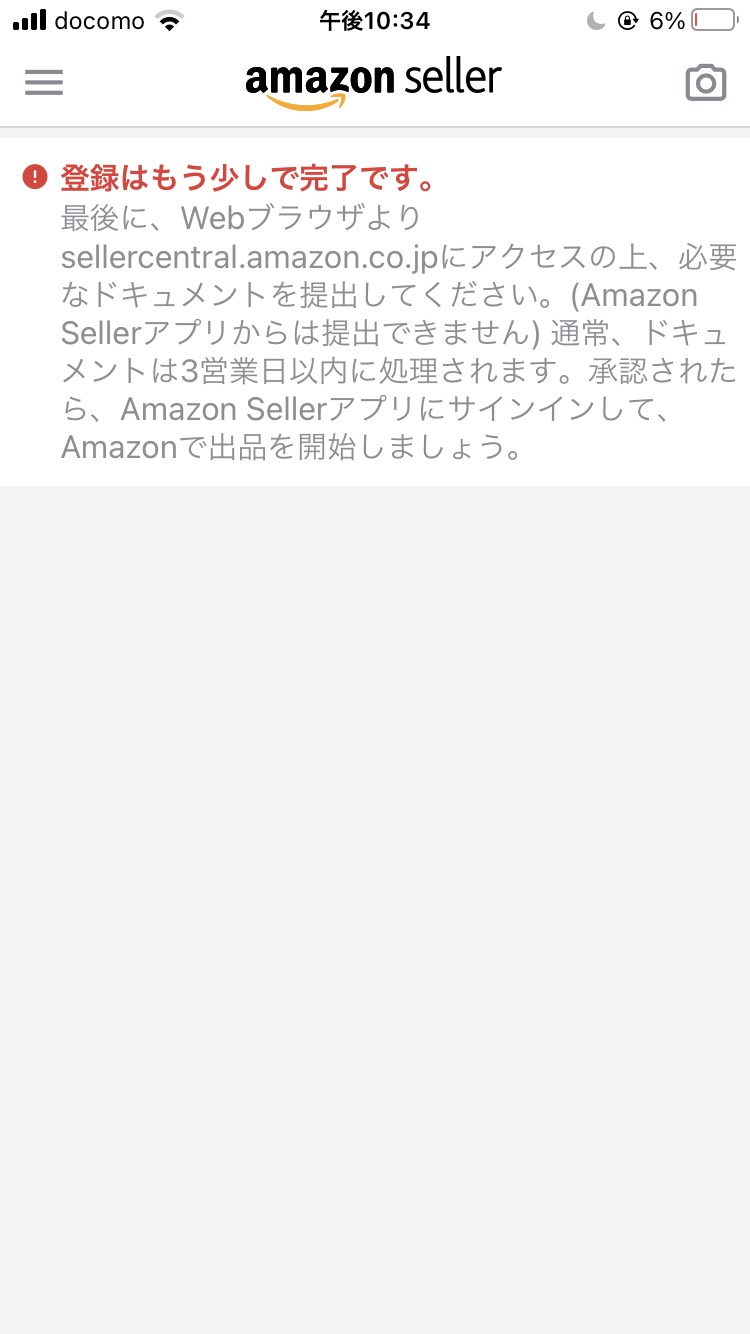Open the hamburger drawer menu
The width and height of the screenshot is (750, 1334).
44,83
